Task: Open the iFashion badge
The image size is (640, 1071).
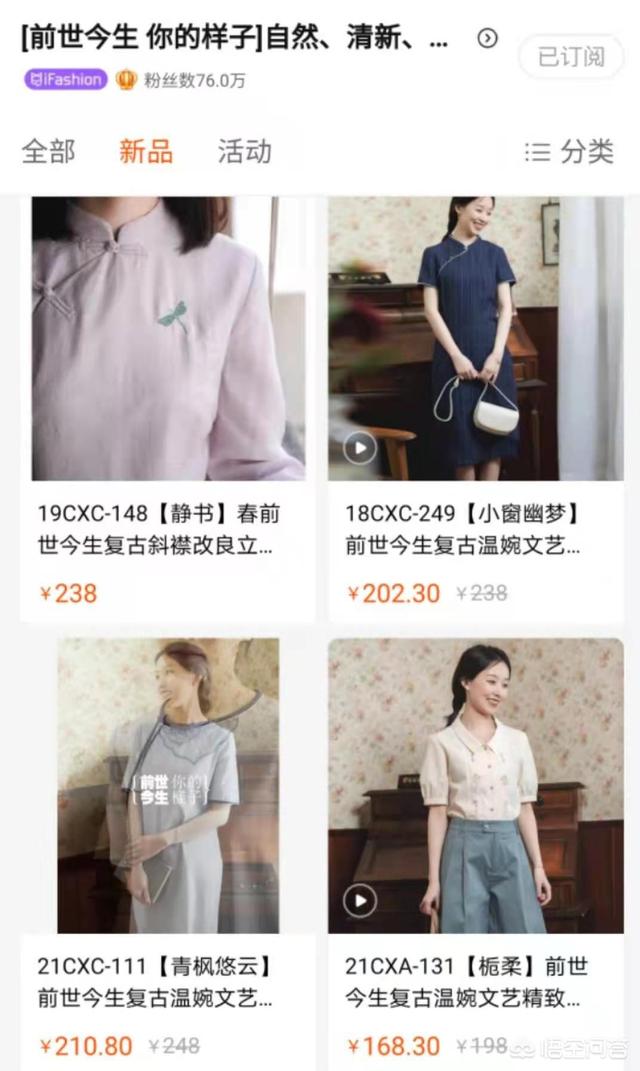Action: pyautogui.click(x=66, y=80)
